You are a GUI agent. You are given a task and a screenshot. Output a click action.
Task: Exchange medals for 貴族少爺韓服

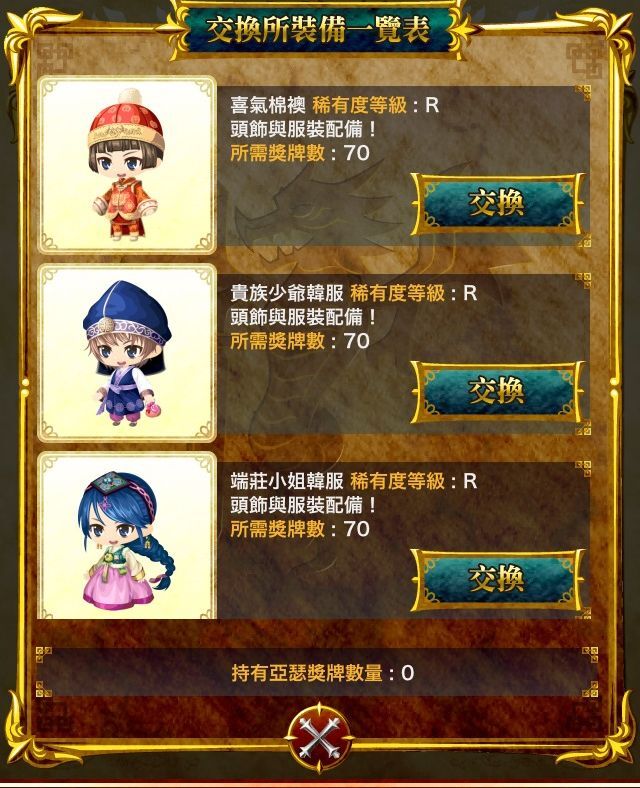tap(497, 390)
